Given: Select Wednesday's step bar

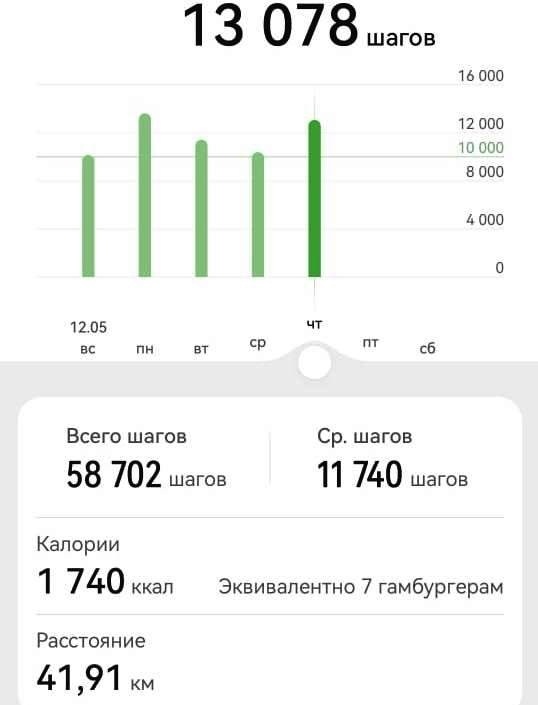Looking at the screenshot, I should pyautogui.click(x=258, y=214).
